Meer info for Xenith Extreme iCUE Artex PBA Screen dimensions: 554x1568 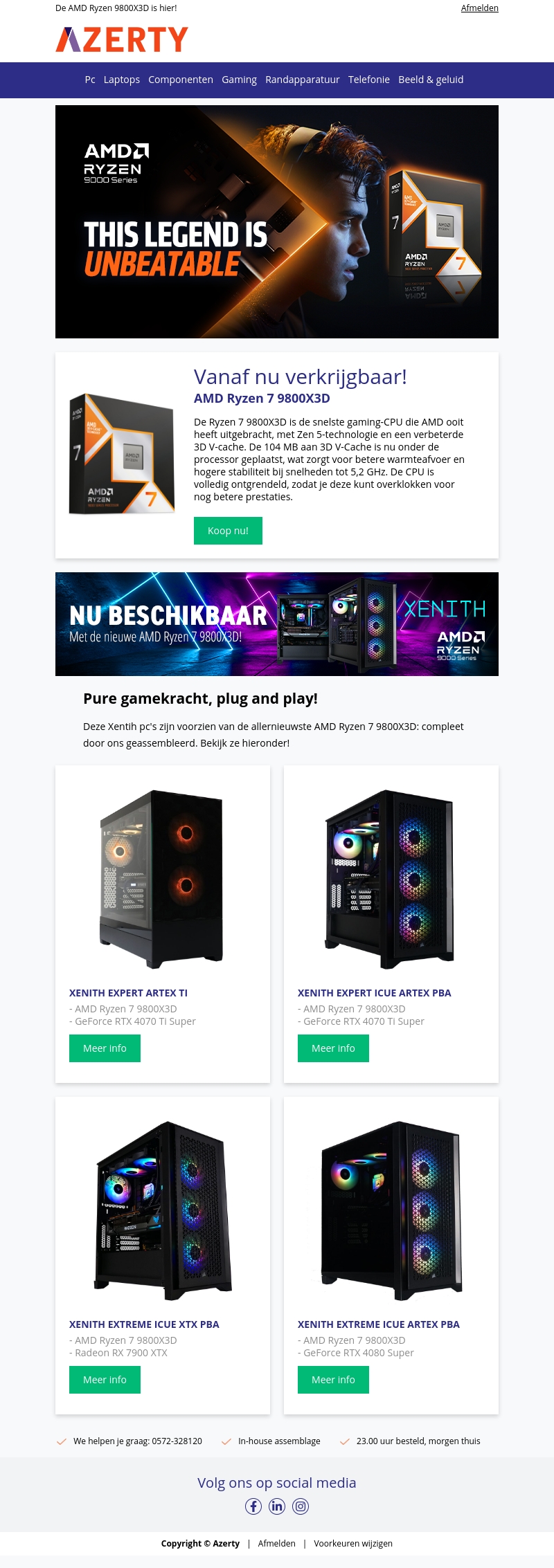(333, 1380)
